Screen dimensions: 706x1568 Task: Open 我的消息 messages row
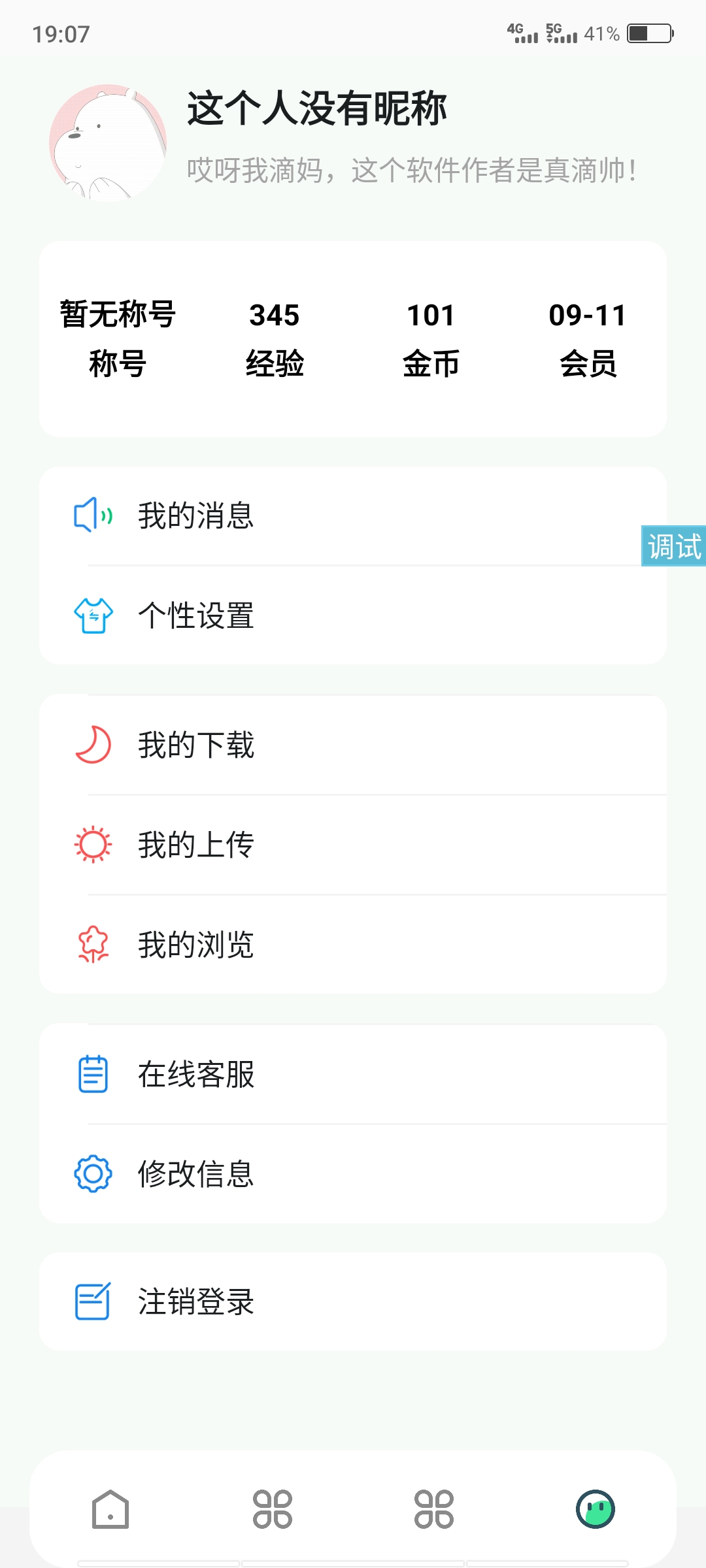pos(353,515)
